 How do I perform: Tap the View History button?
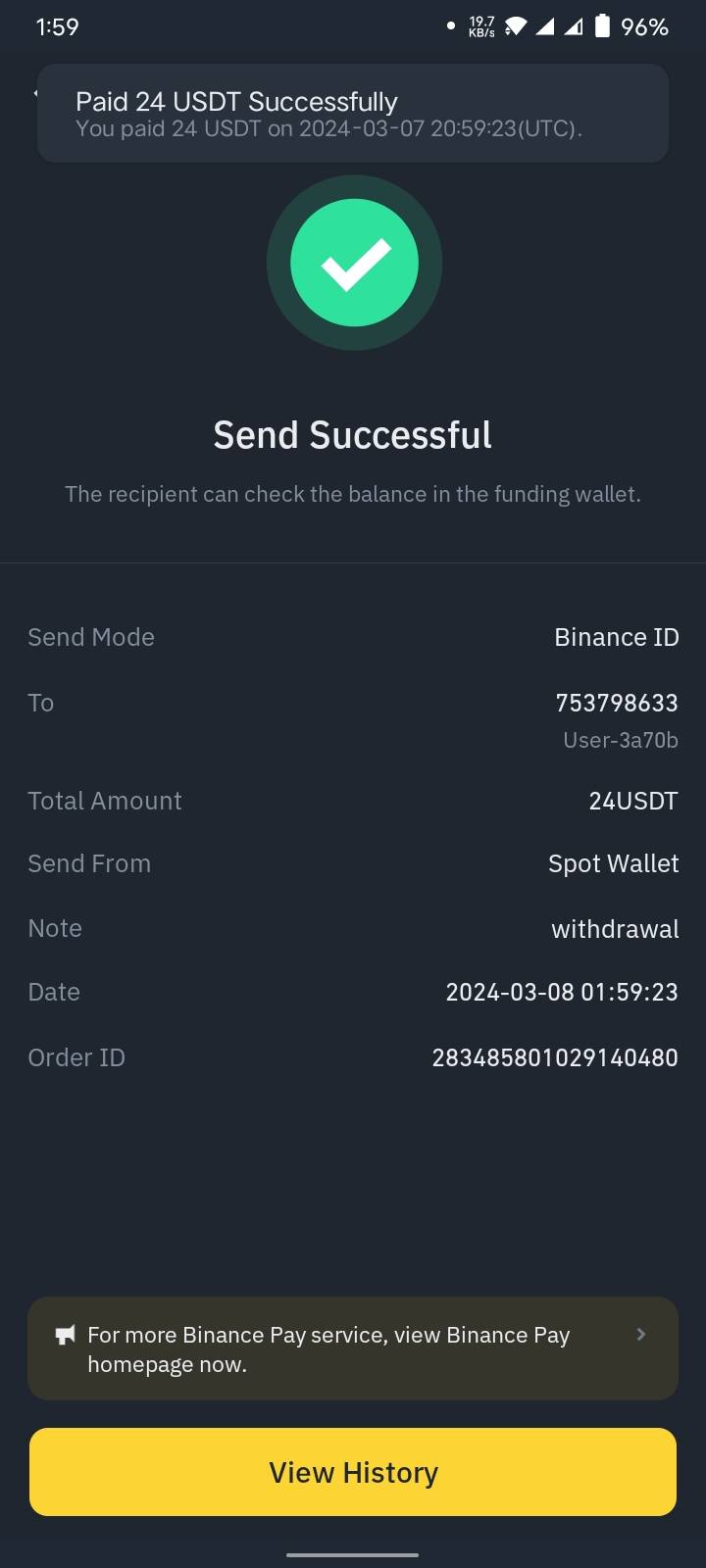click(x=353, y=1472)
